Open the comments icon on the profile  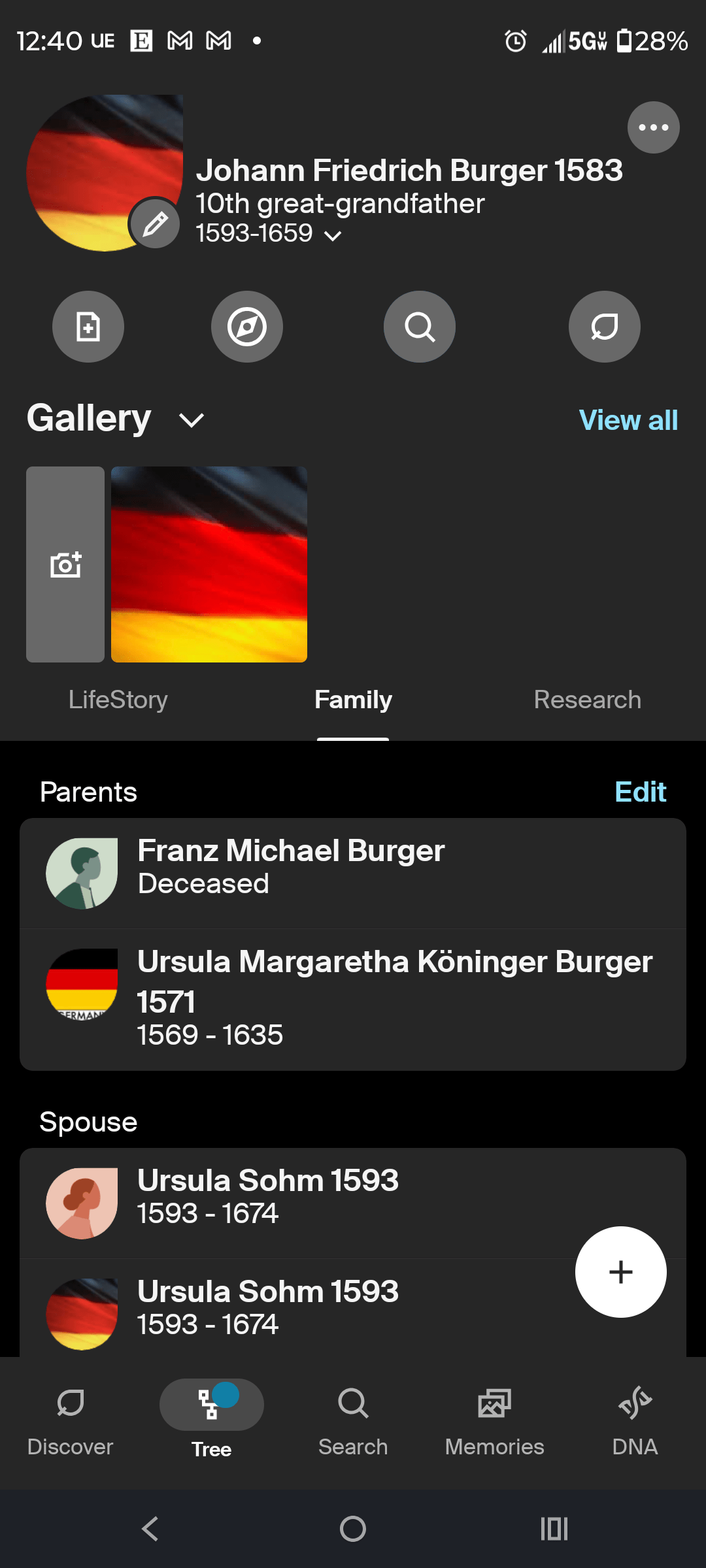tap(604, 327)
